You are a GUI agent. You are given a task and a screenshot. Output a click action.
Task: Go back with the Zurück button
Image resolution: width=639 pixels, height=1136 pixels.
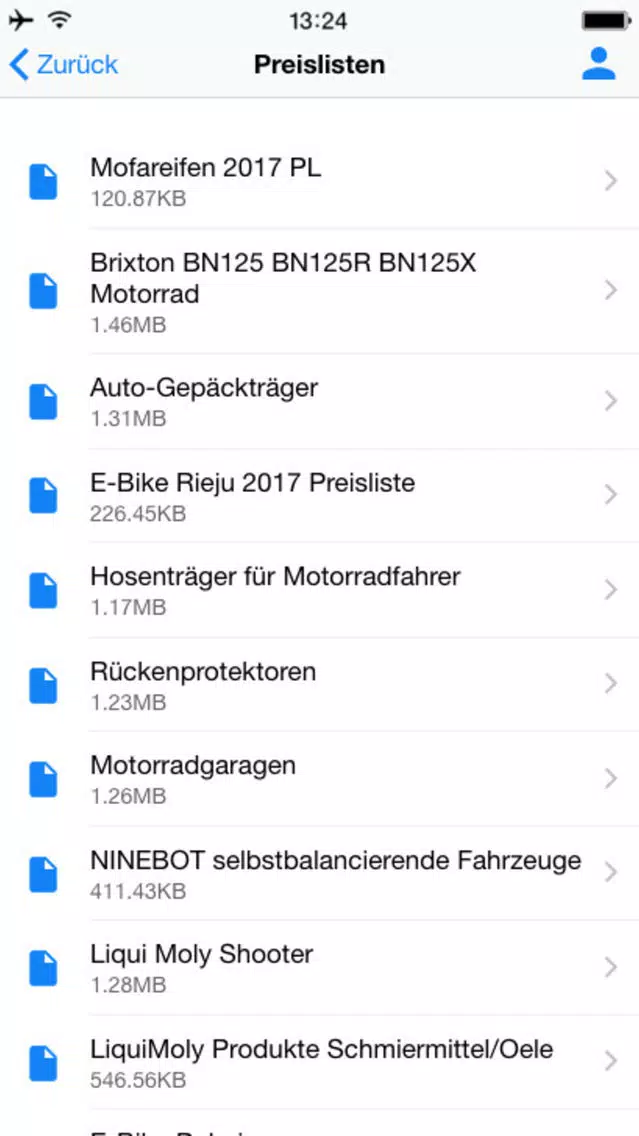pos(63,64)
